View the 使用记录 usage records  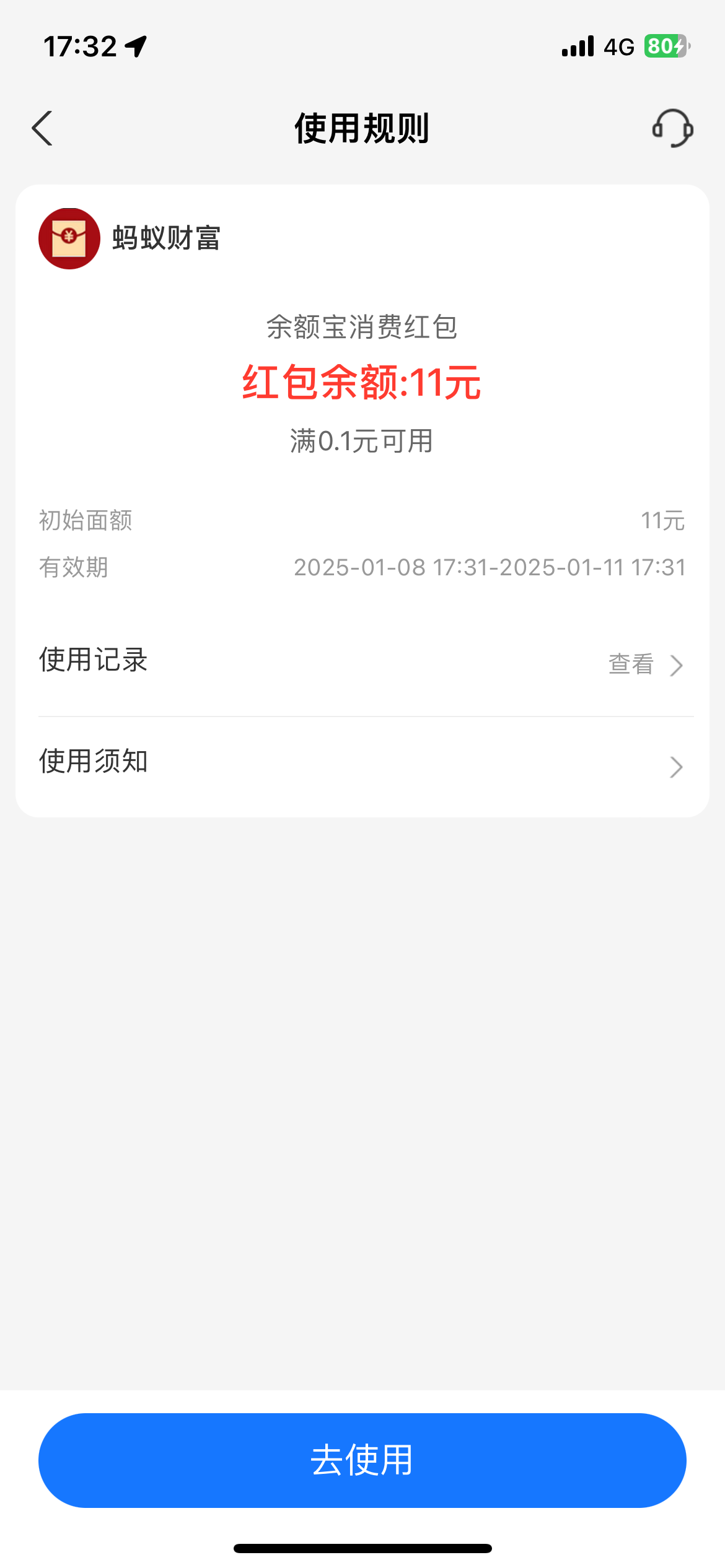click(x=362, y=661)
